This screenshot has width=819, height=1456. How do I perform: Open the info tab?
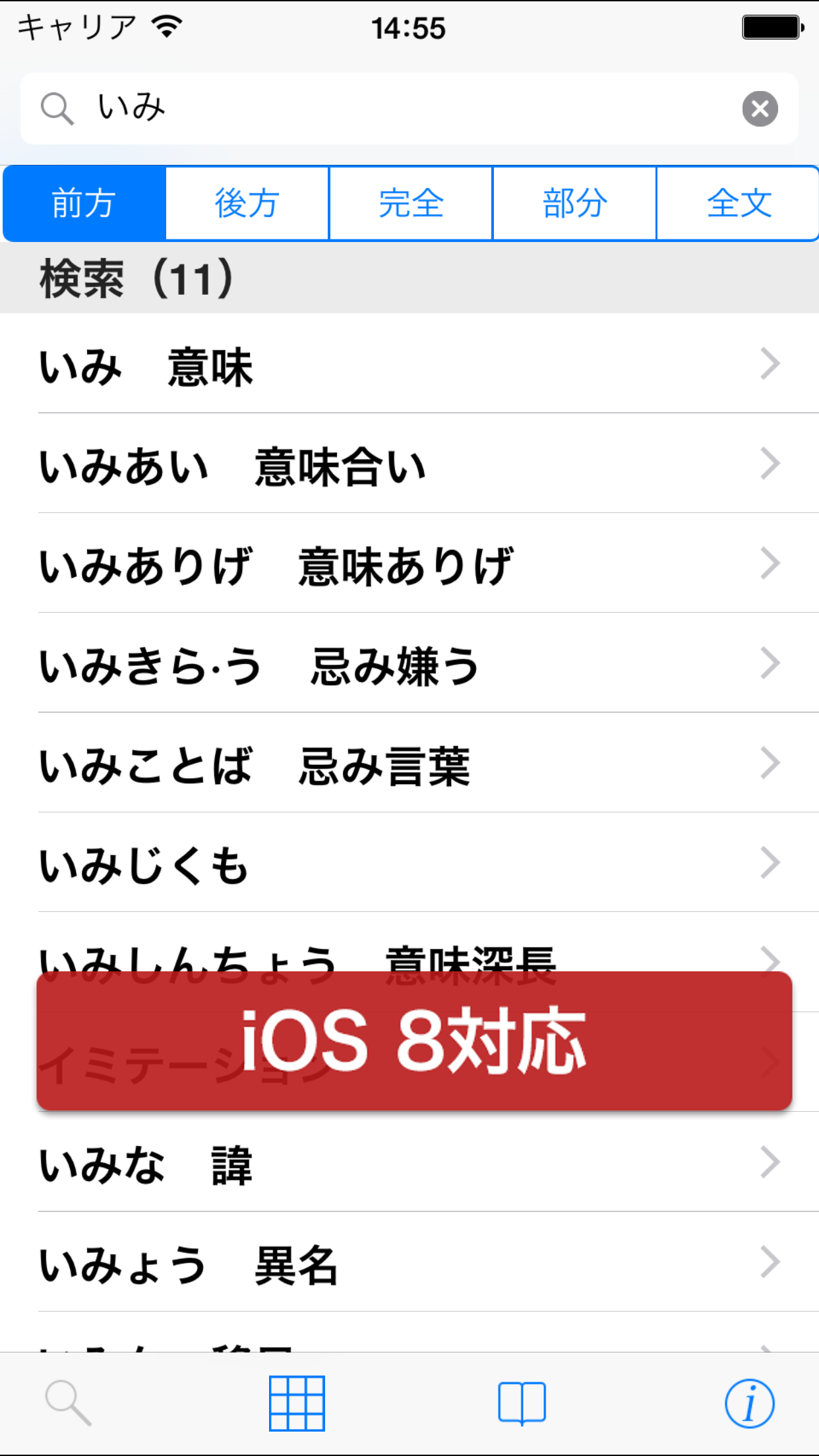(x=749, y=1403)
